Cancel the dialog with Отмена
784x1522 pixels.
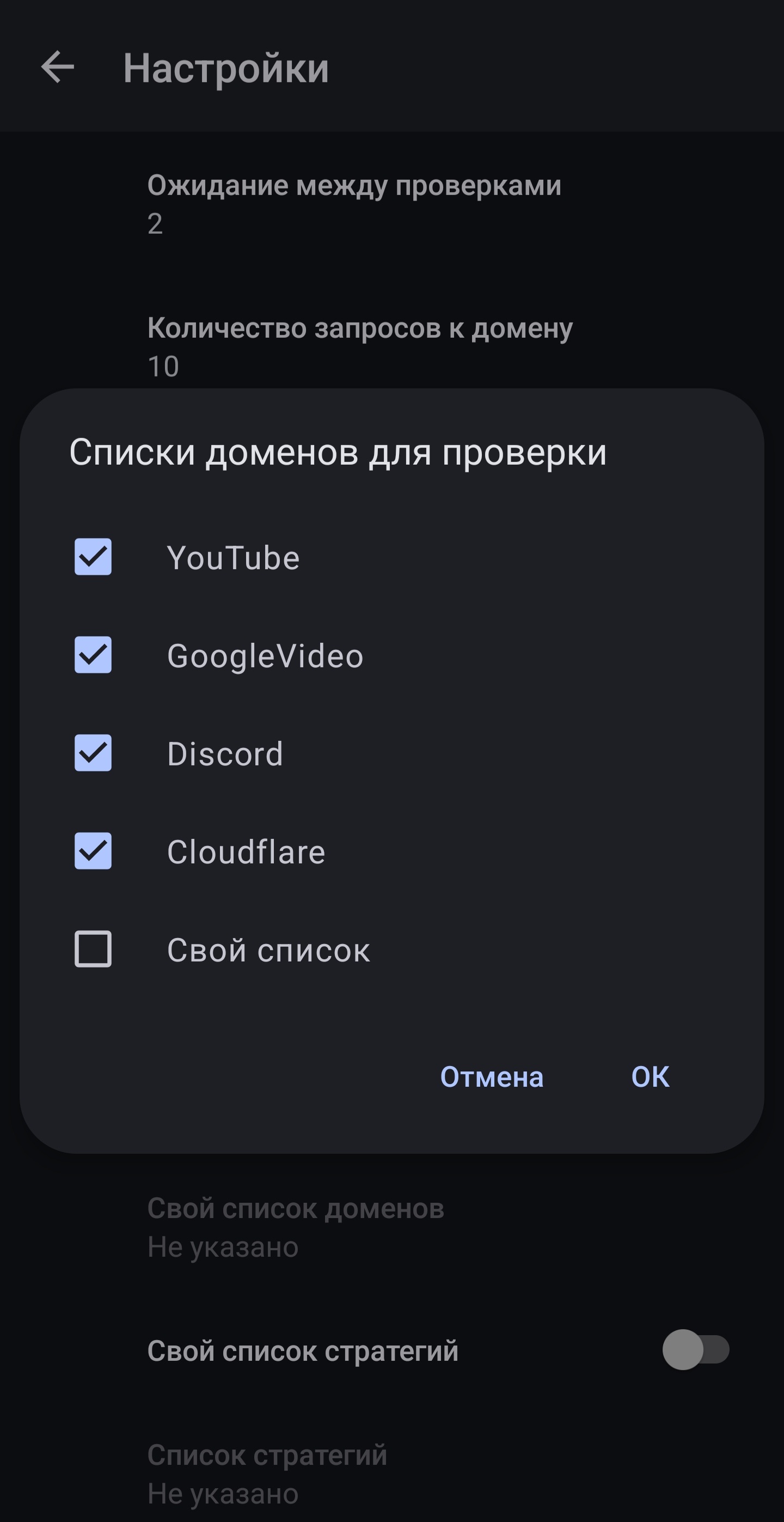tap(492, 1076)
